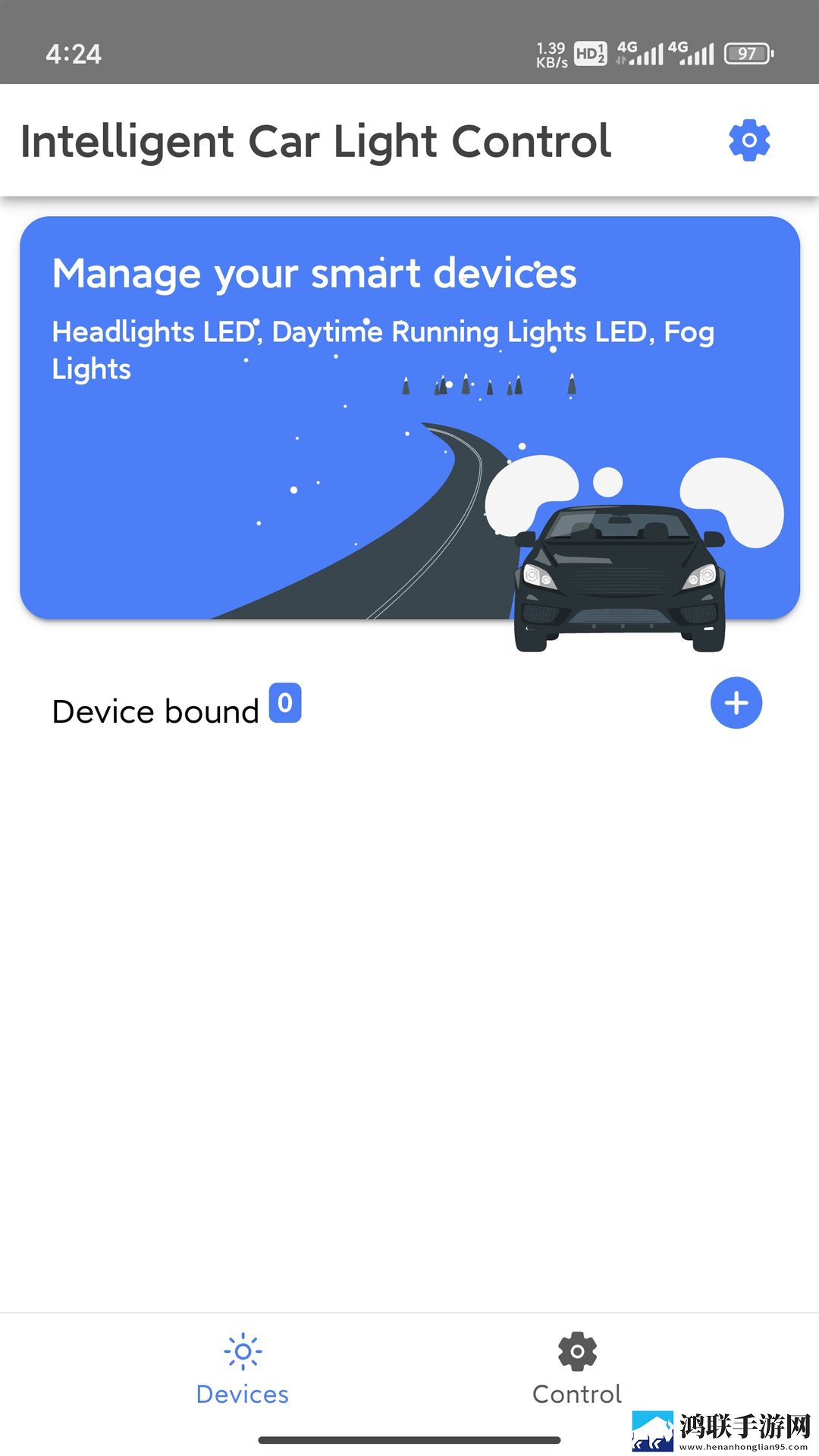819x1456 pixels.
Task: Open the Manage your smart devices card
Action: pos(409,418)
